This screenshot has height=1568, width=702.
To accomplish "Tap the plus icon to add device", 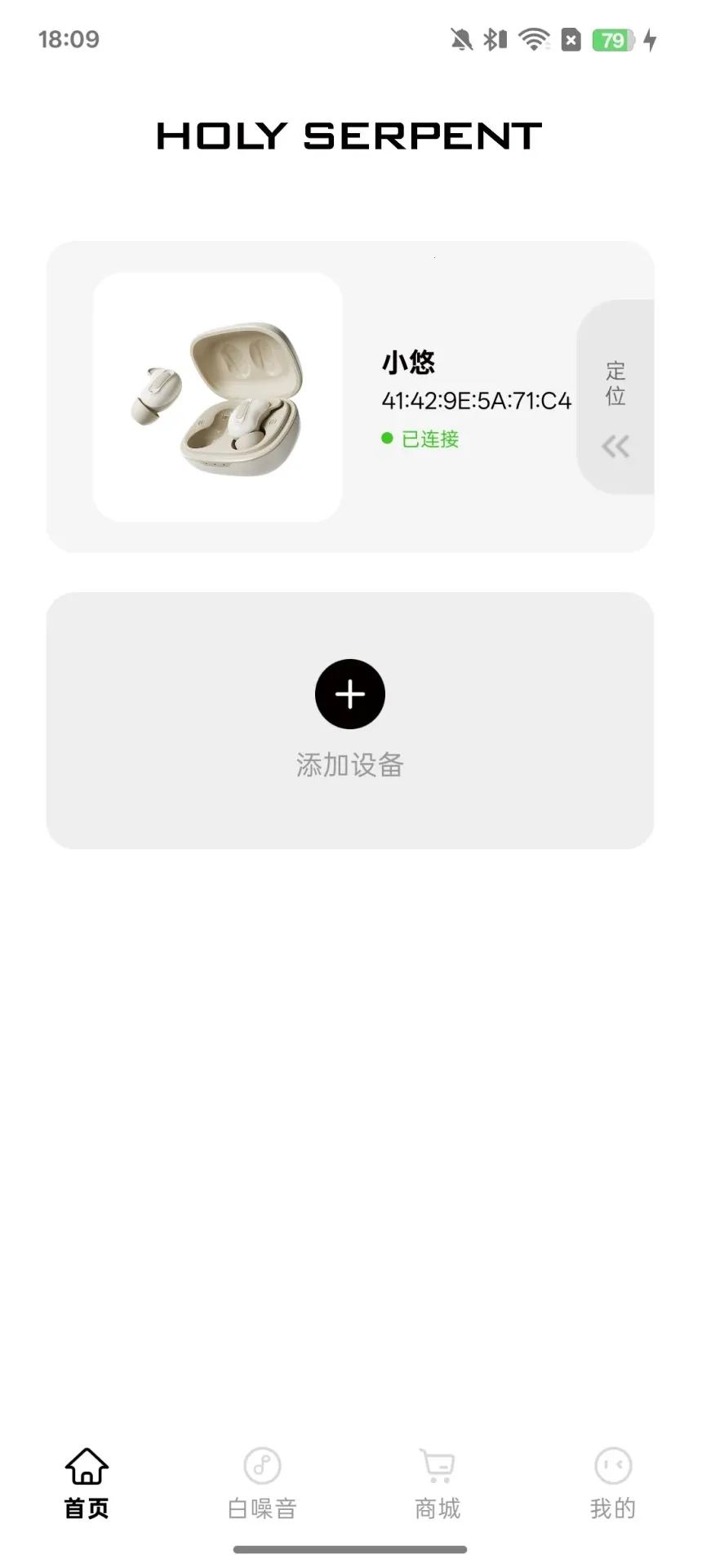I will coord(350,693).
